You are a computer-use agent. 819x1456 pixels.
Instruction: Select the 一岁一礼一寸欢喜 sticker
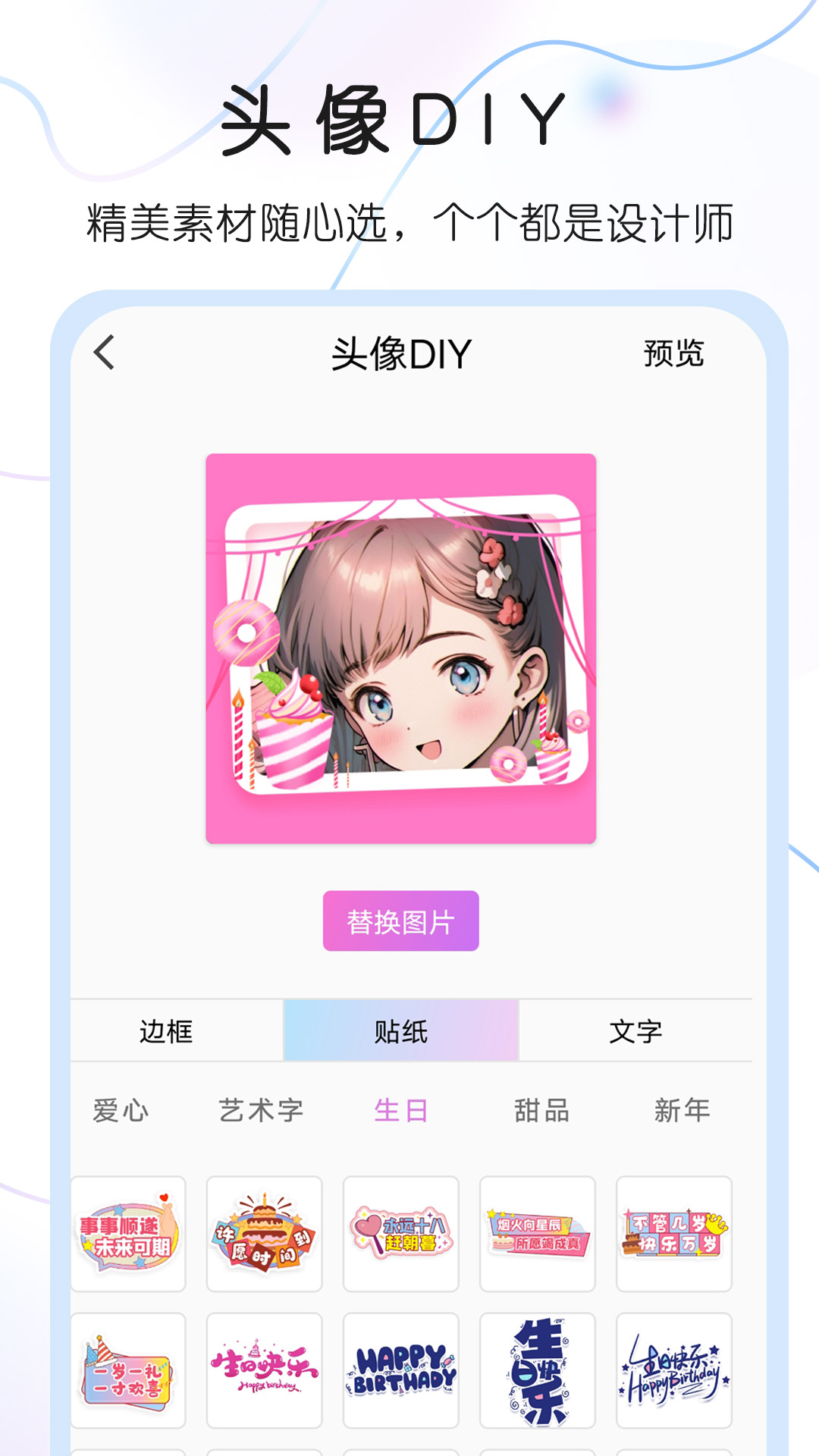(x=127, y=1374)
